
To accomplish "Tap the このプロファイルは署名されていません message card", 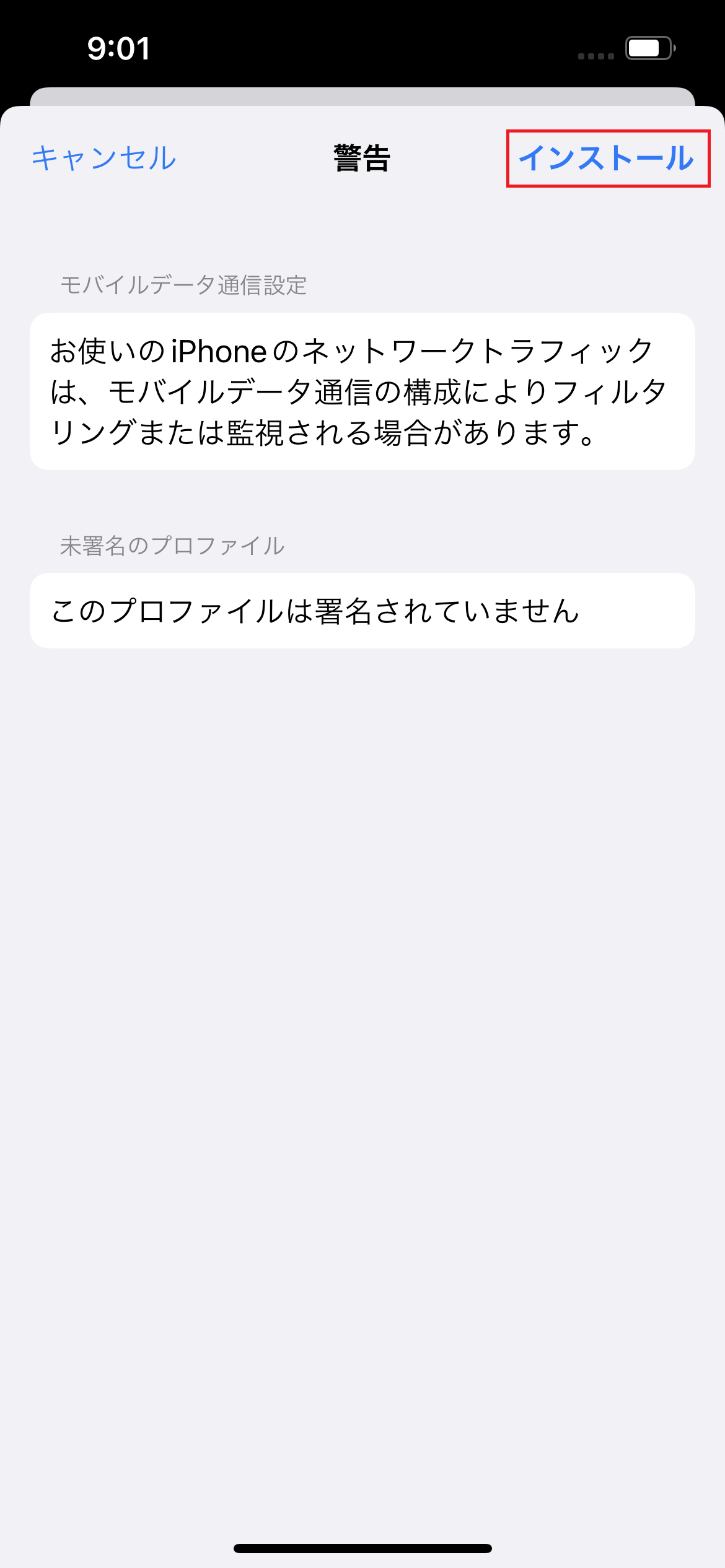I will pyautogui.click(x=362, y=610).
